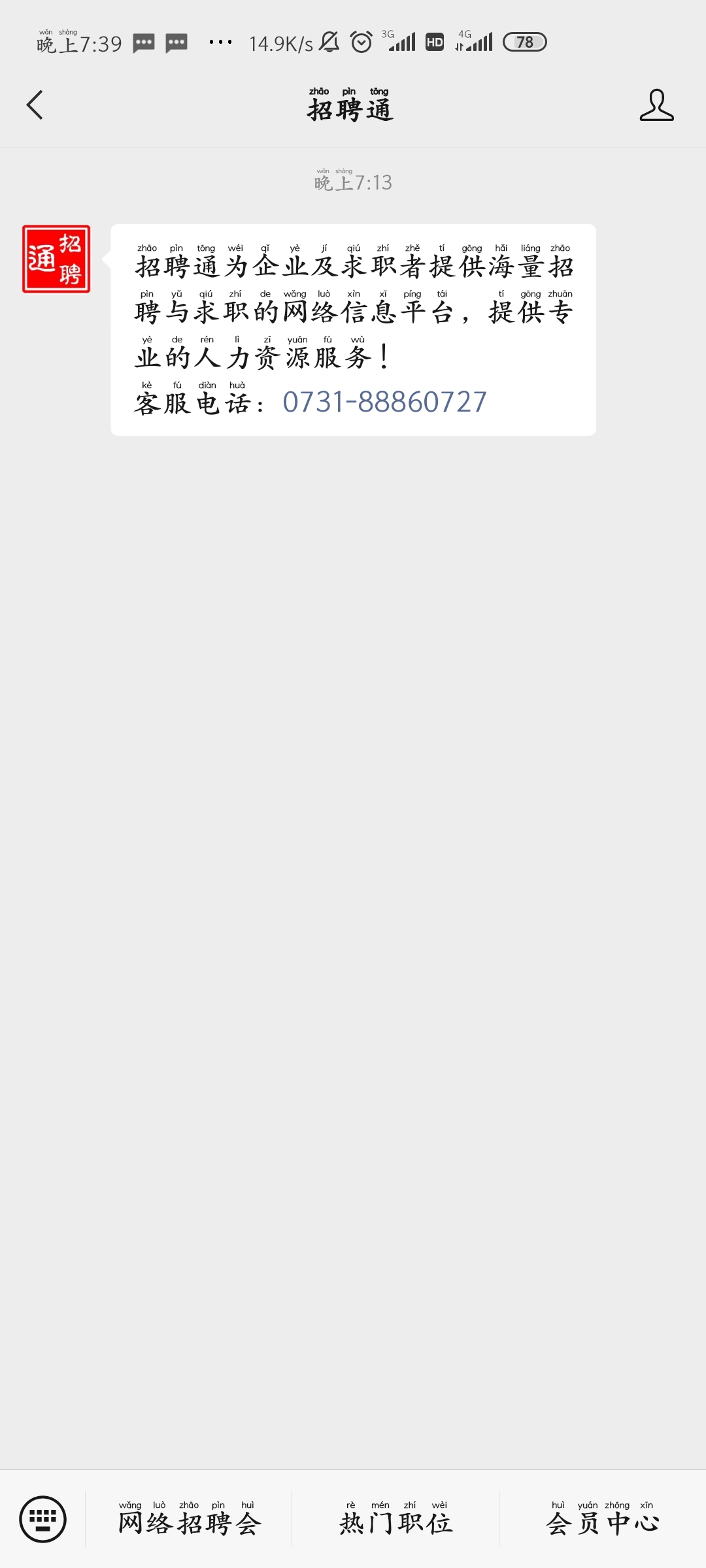Switch to the keyboard input mode
706x1568 pixels.
43,1519
